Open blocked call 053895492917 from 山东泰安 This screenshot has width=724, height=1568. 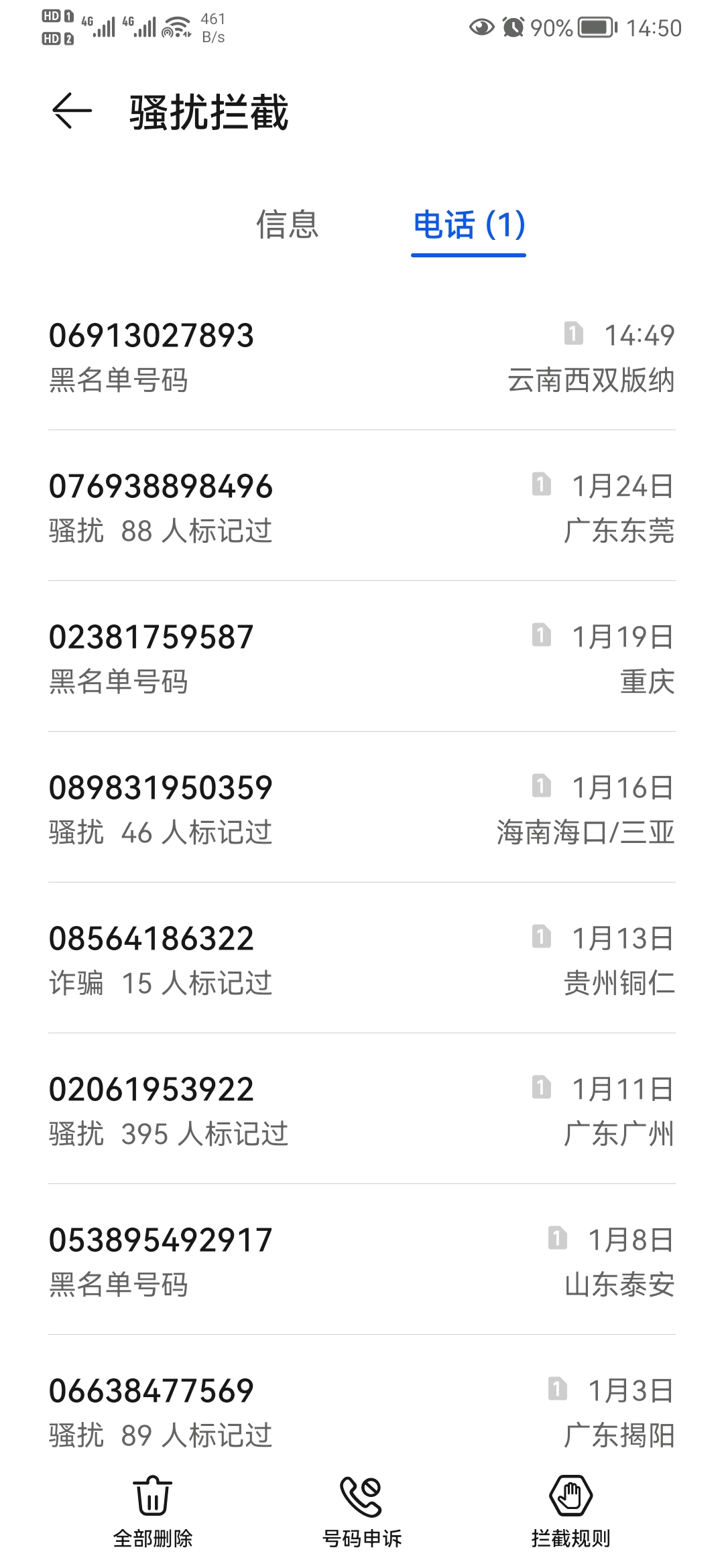tap(362, 1260)
